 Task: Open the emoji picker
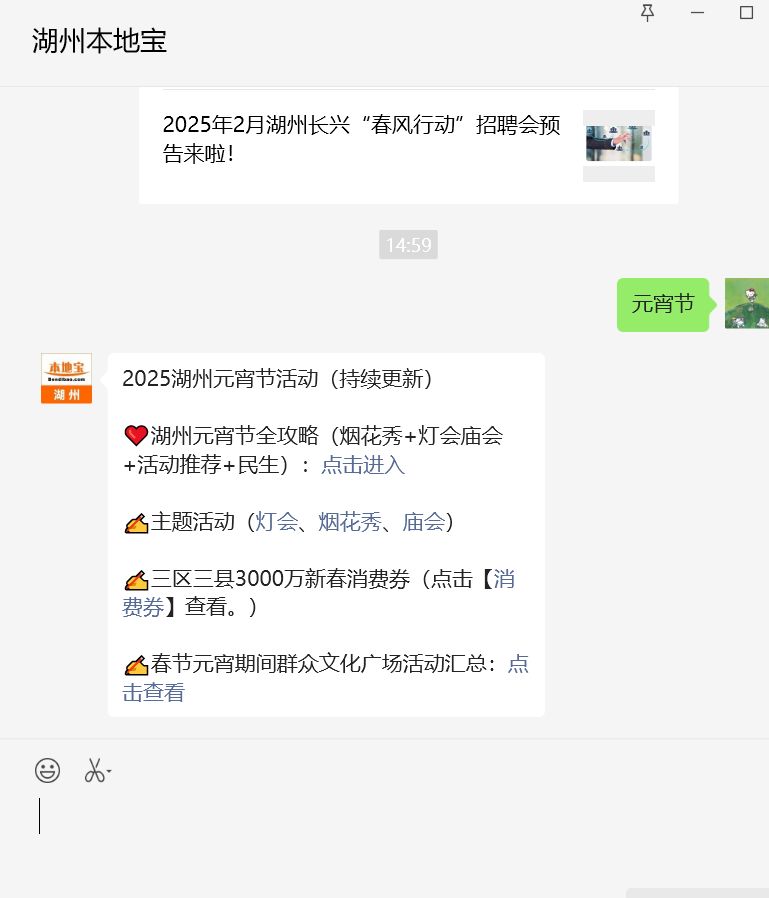(47, 770)
